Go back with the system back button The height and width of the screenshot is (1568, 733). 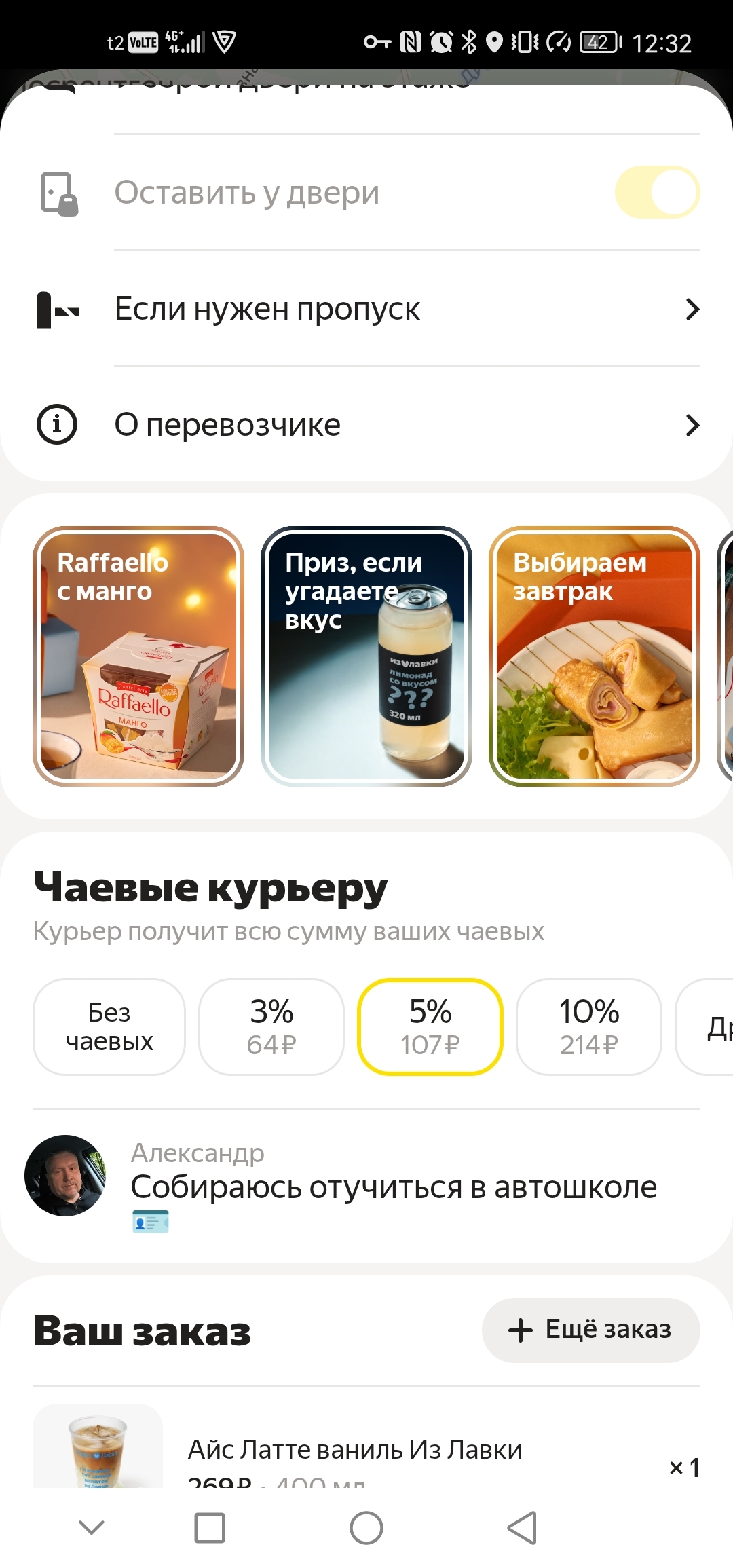523,1528
